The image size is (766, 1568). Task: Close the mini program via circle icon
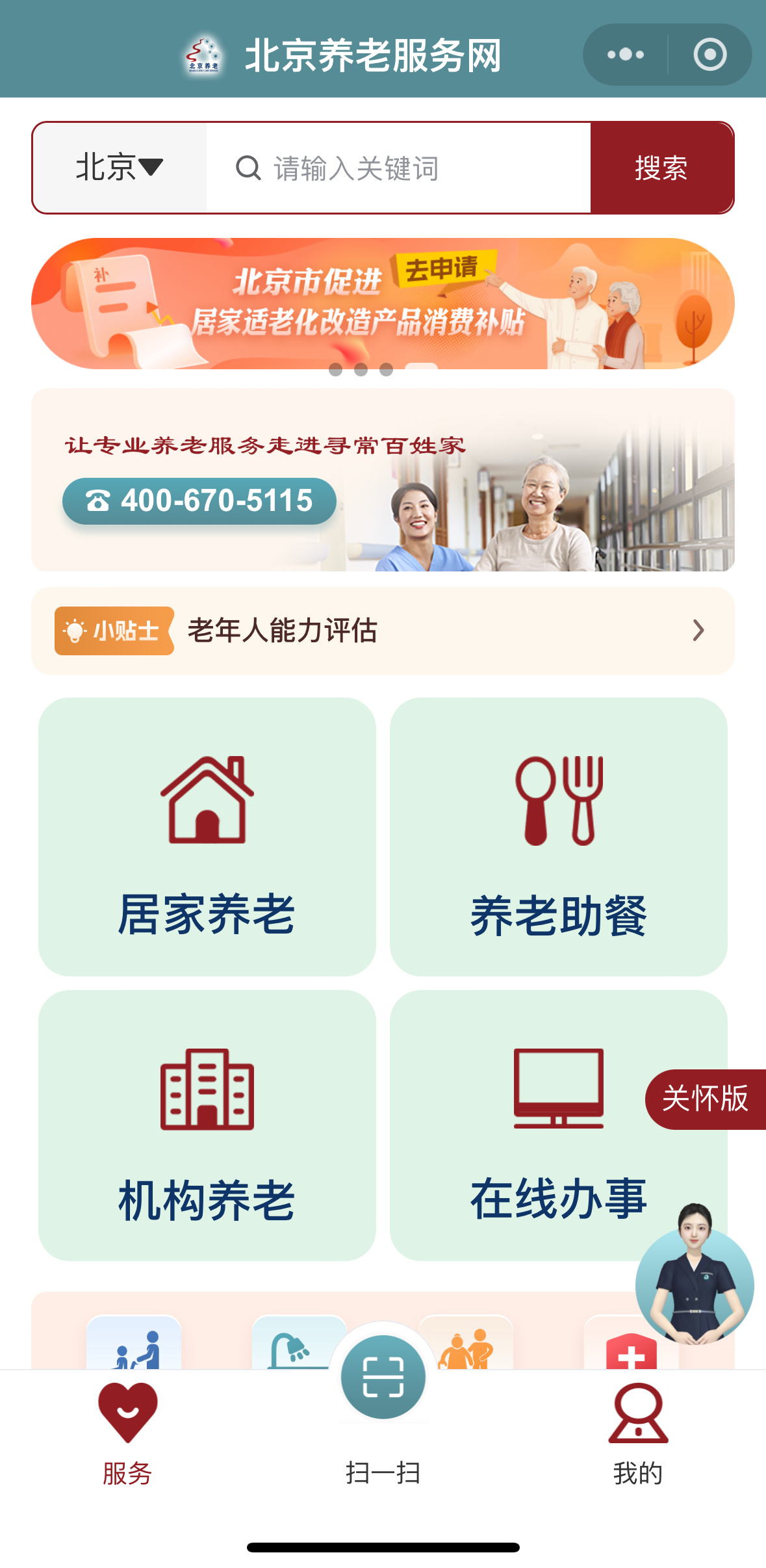click(709, 55)
